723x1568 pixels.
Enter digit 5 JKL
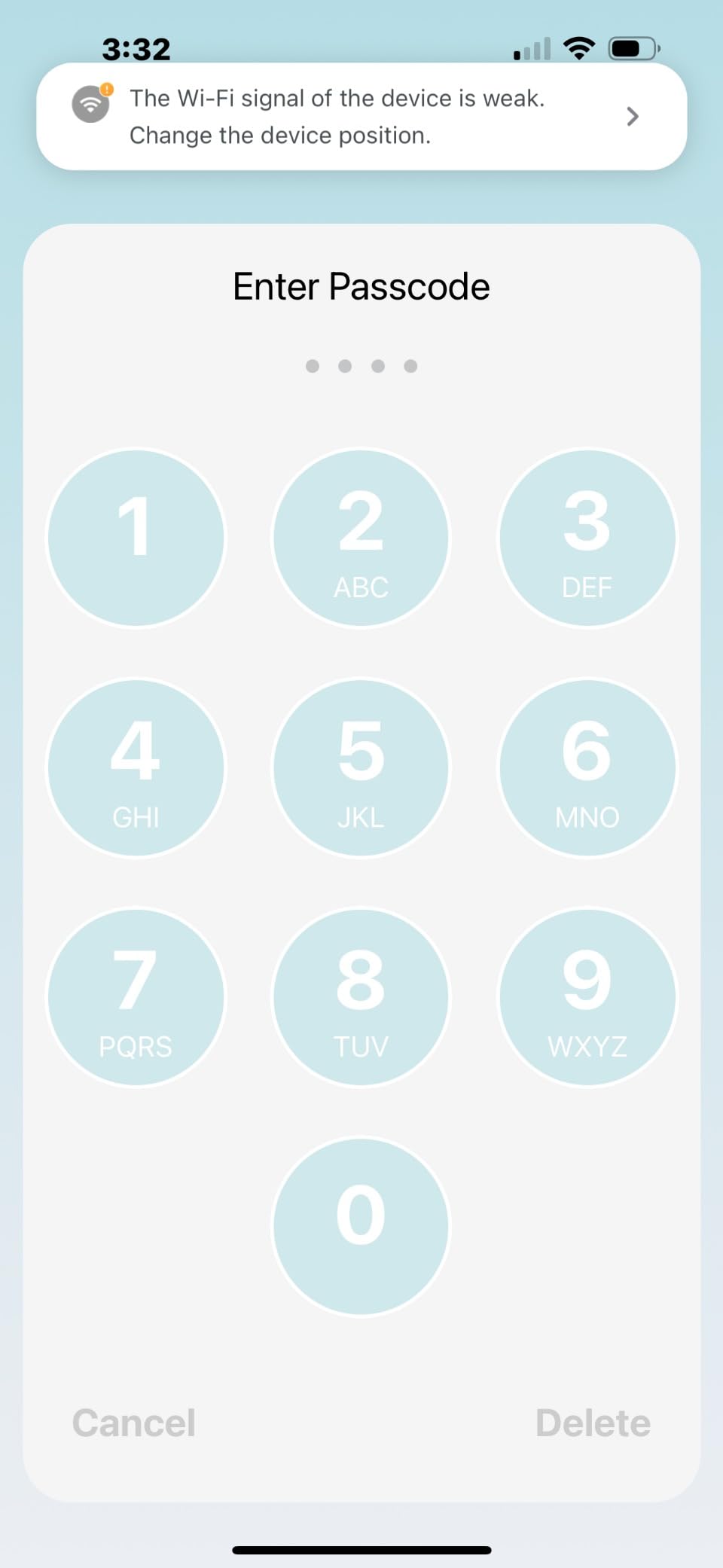click(361, 767)
